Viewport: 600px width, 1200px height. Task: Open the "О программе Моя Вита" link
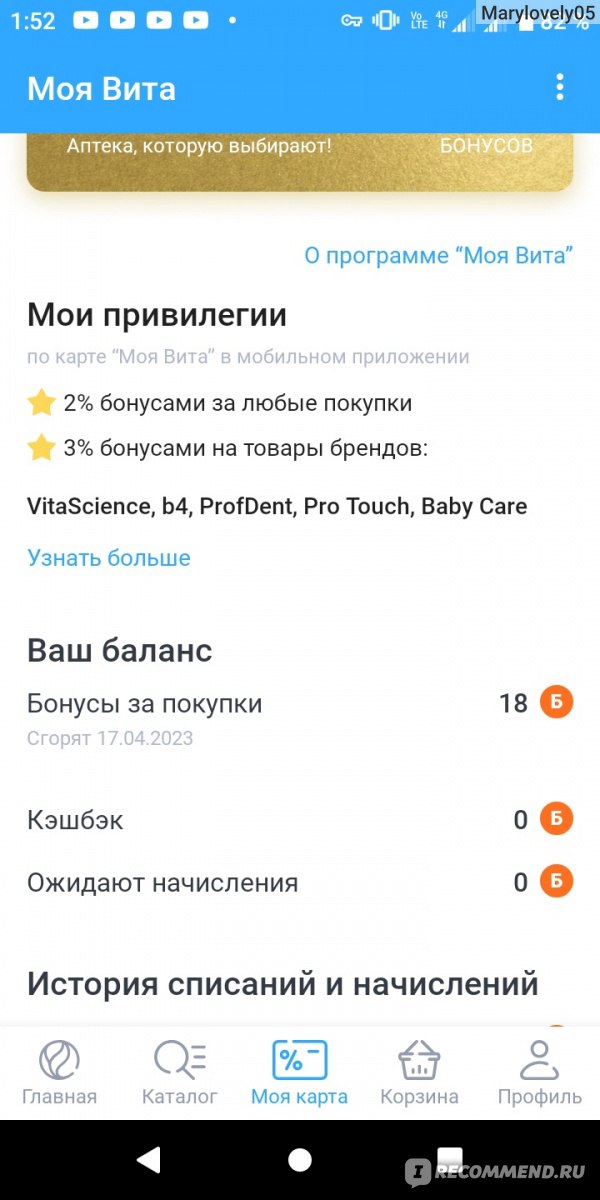tap(439, 255)
